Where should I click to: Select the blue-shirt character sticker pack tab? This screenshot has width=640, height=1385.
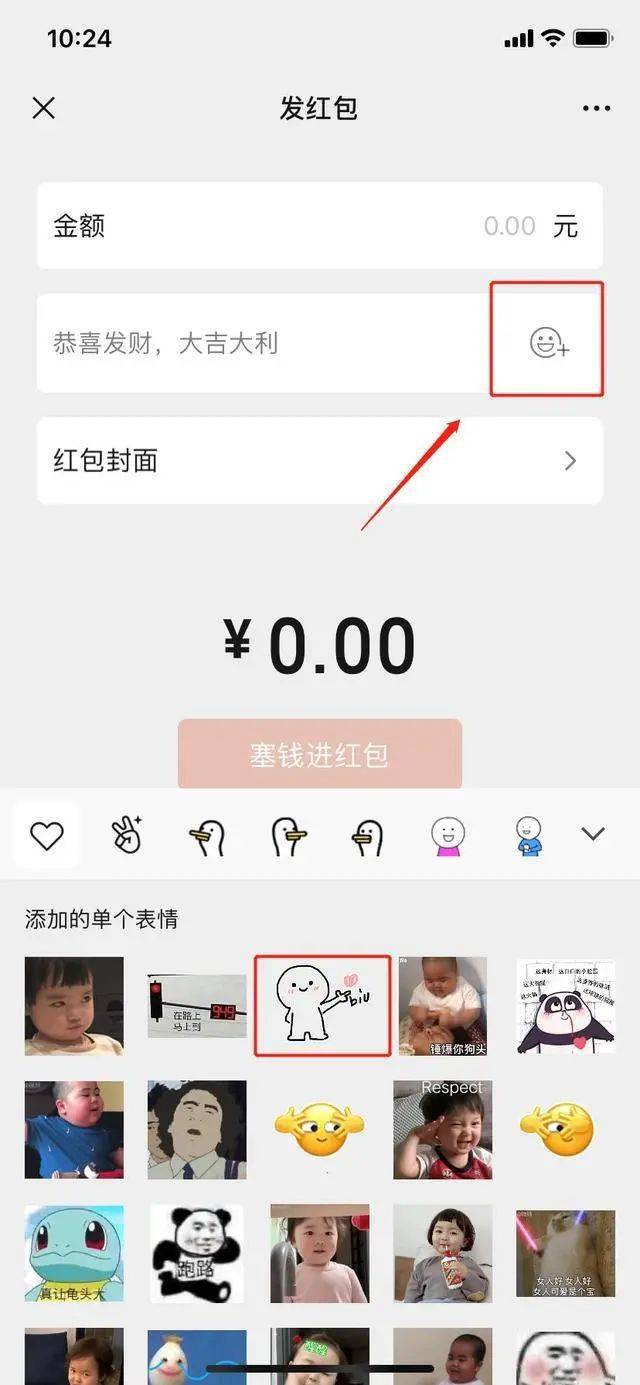click(529, 835)
